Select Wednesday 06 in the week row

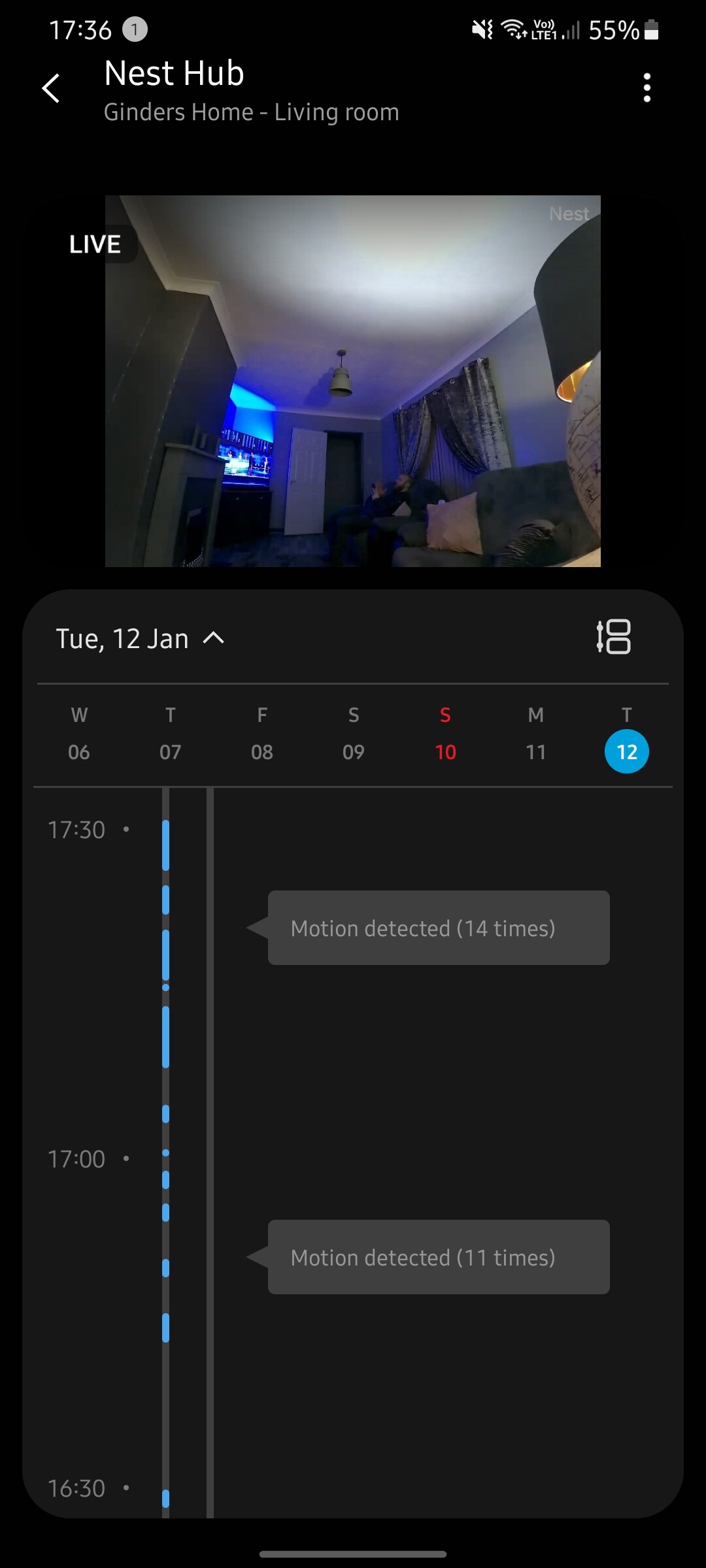click(x=79, y=734)
